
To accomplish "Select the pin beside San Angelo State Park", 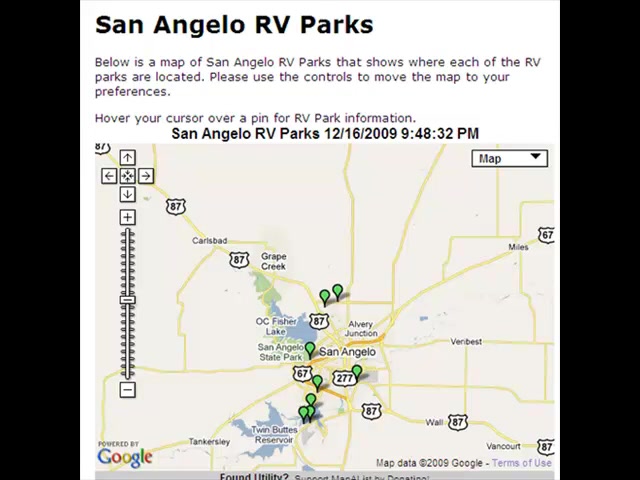I will (310, 350).
